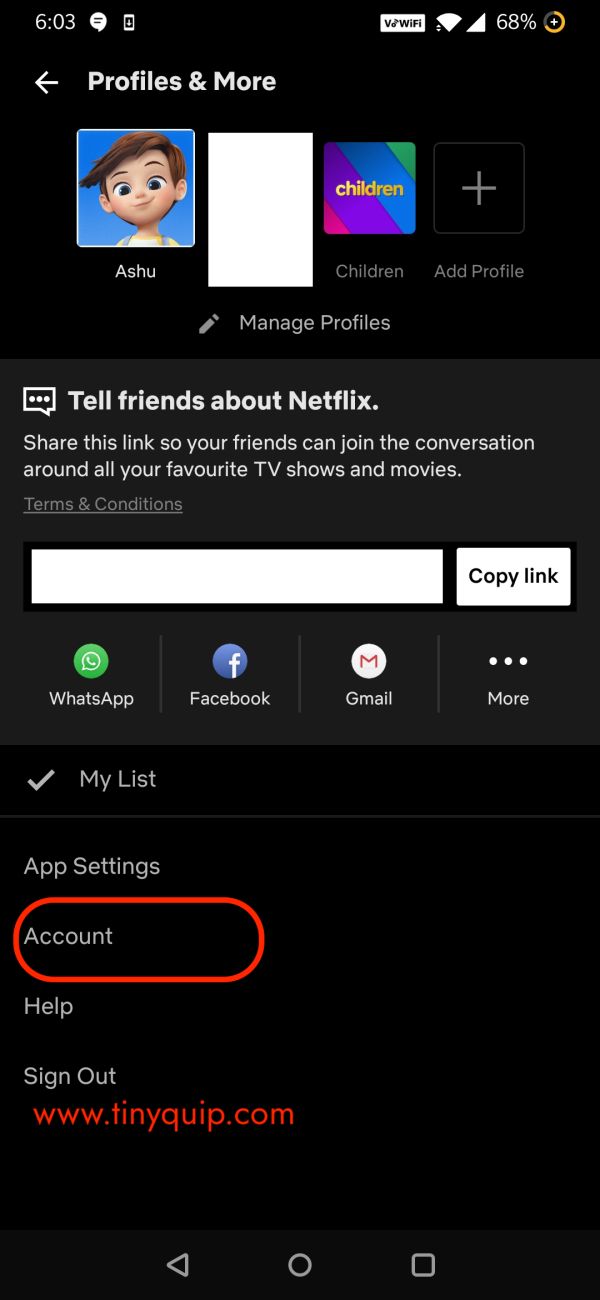Image resolution: width=600 pixels, height=1300 pixels.
Task: Share the link on Facebook
Action: coord(230,676)
